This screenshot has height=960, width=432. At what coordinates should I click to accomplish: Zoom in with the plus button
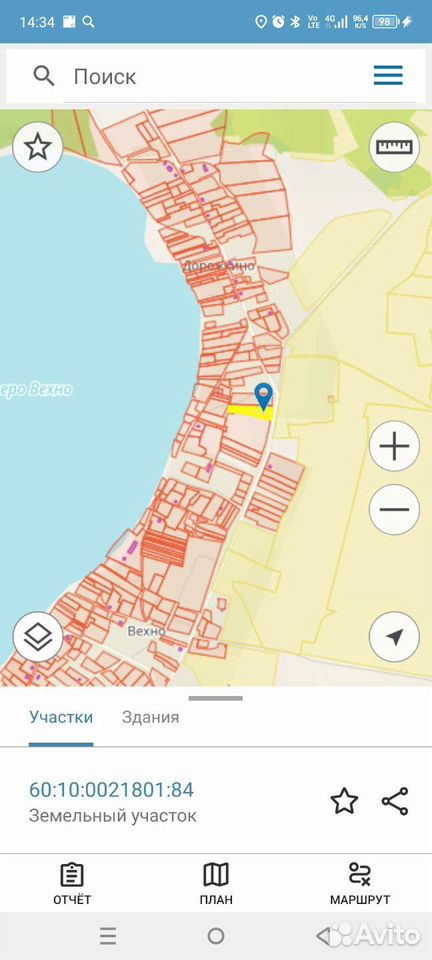(394, 446)
